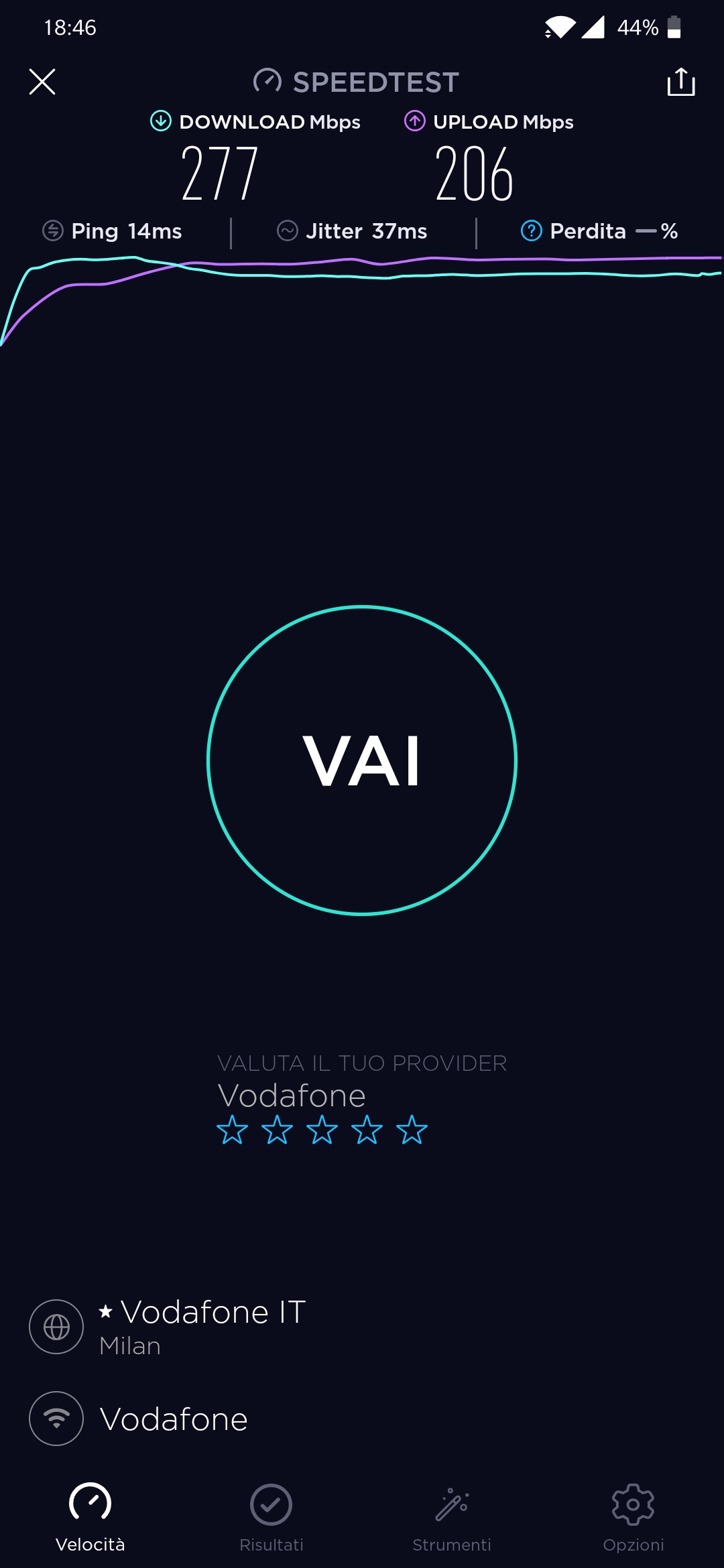
Task: Open the Perdita help question mark
Action: pos(531,231)
